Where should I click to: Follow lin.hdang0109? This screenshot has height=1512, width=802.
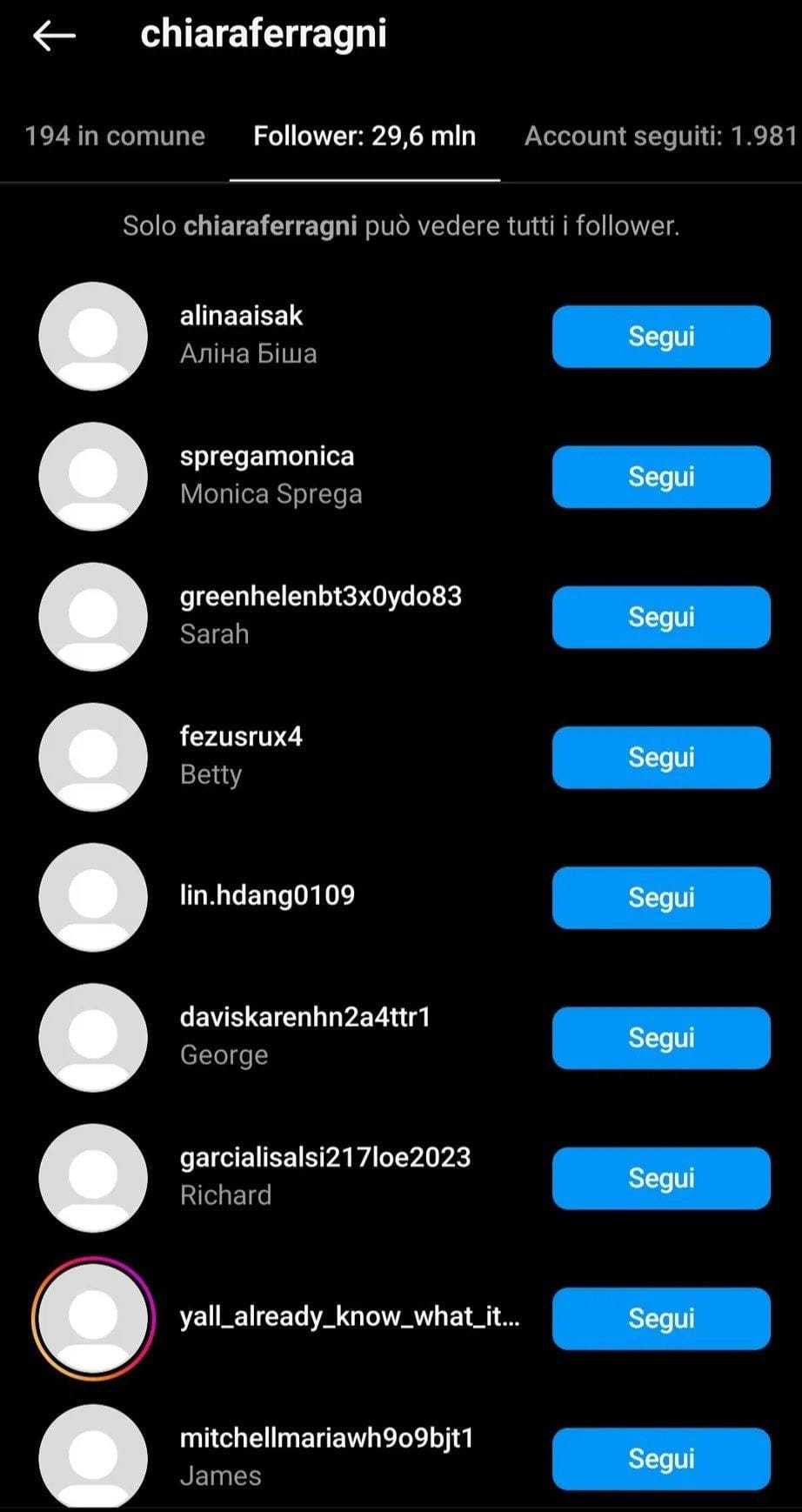click(661, 897)
